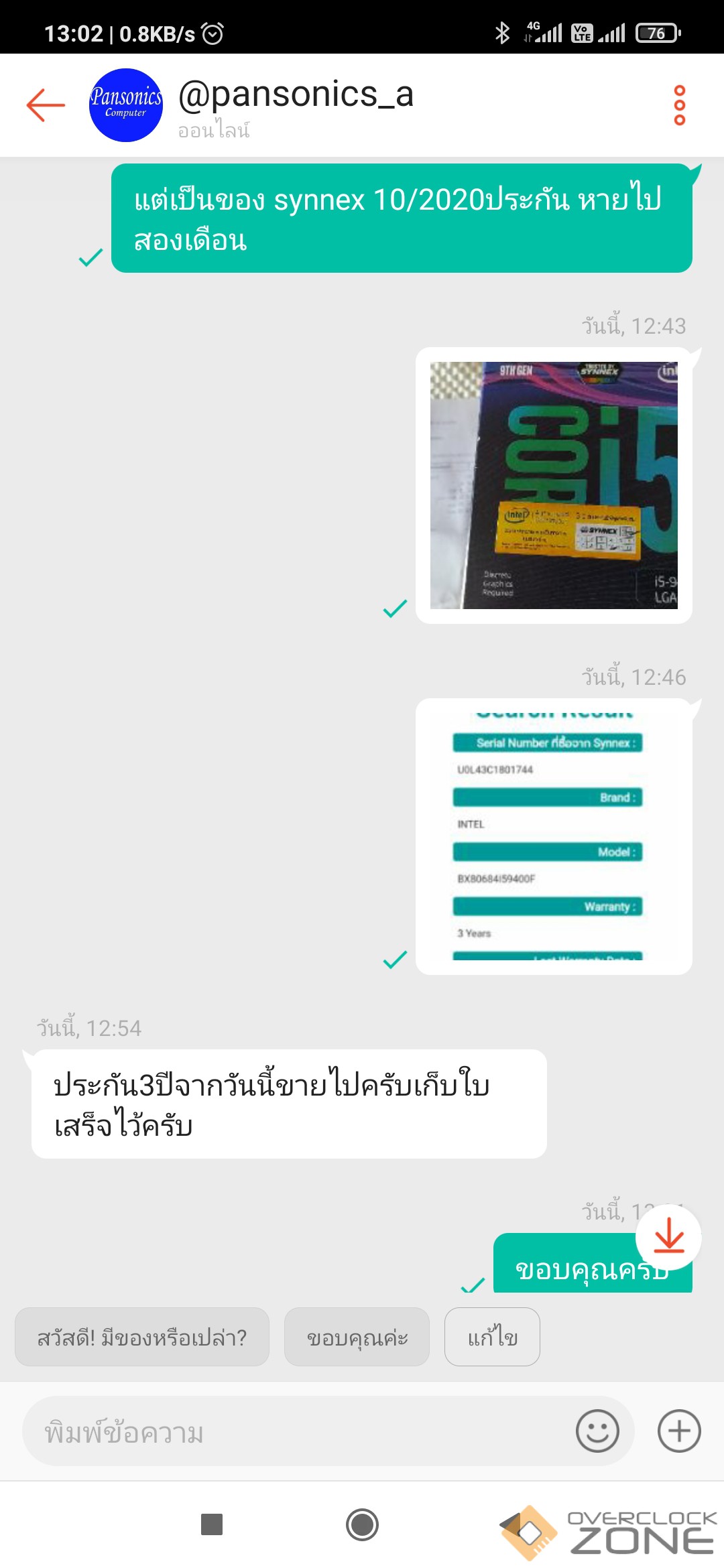Image resolution: width=724 pixels, height=1568 pixels.
Task: View the Core i5 box photo
Action: pyautogui.click(x=554, y=485)
